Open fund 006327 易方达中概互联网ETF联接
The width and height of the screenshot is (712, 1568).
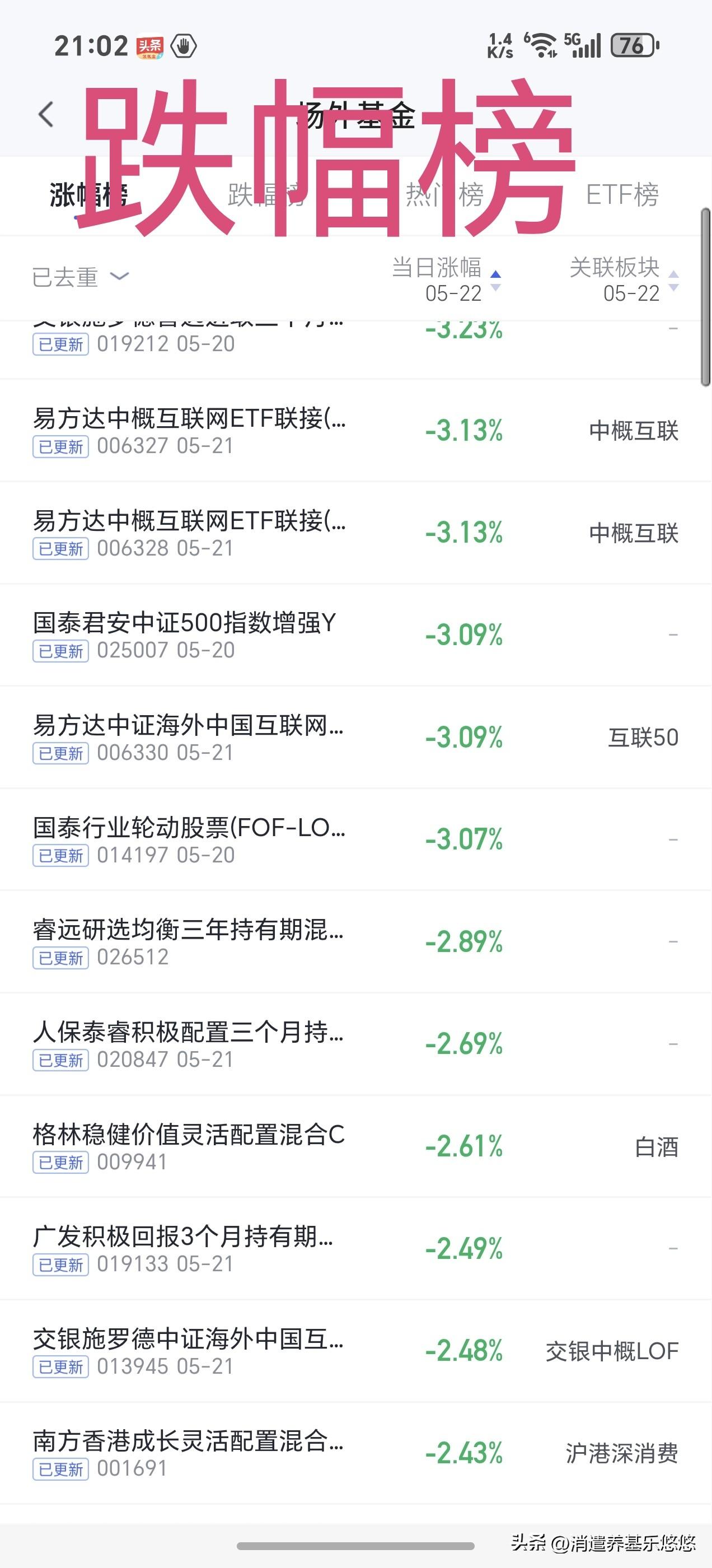point(356,431)
